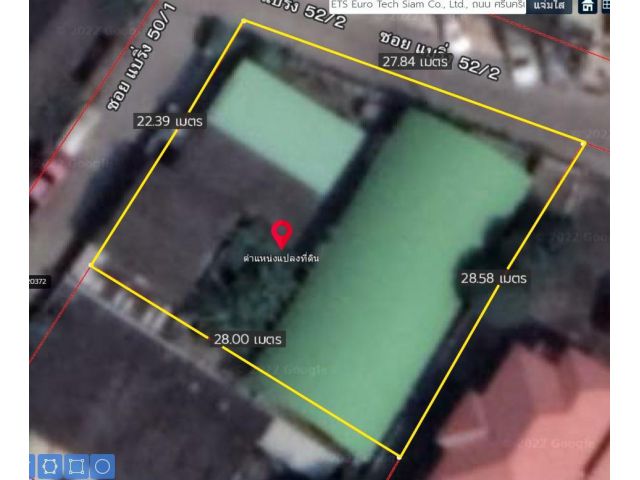Tap the home icon at top
The height and width of the screenshot is (480, 640).
coord(588,6)
